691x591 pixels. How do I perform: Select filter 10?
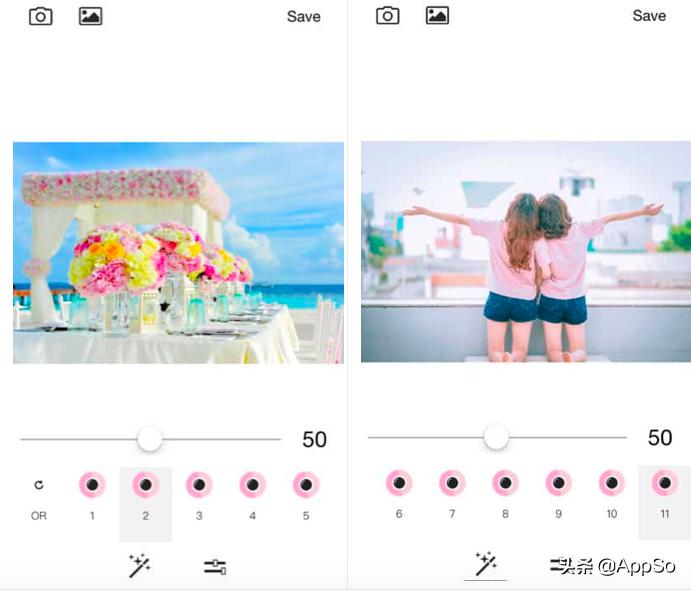pyautogui.click(x=611, y=484)
